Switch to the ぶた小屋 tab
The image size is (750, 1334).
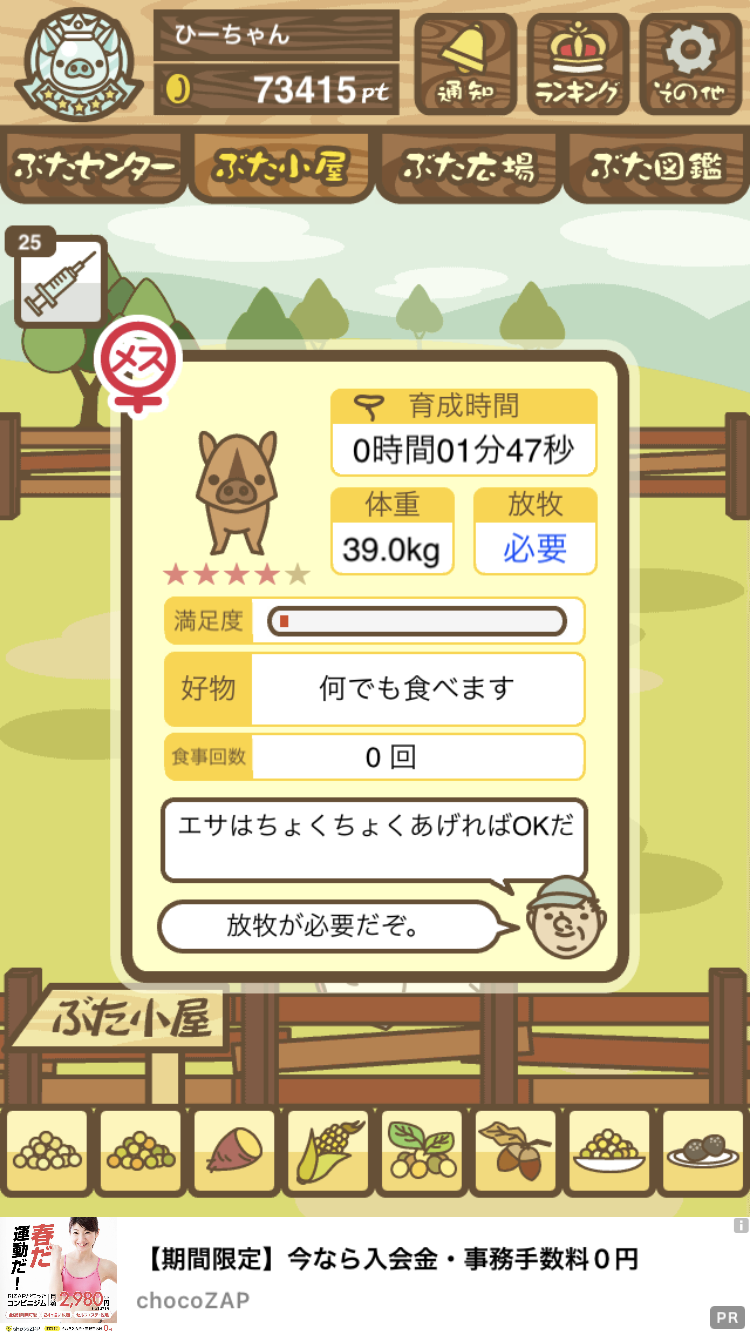281,167
